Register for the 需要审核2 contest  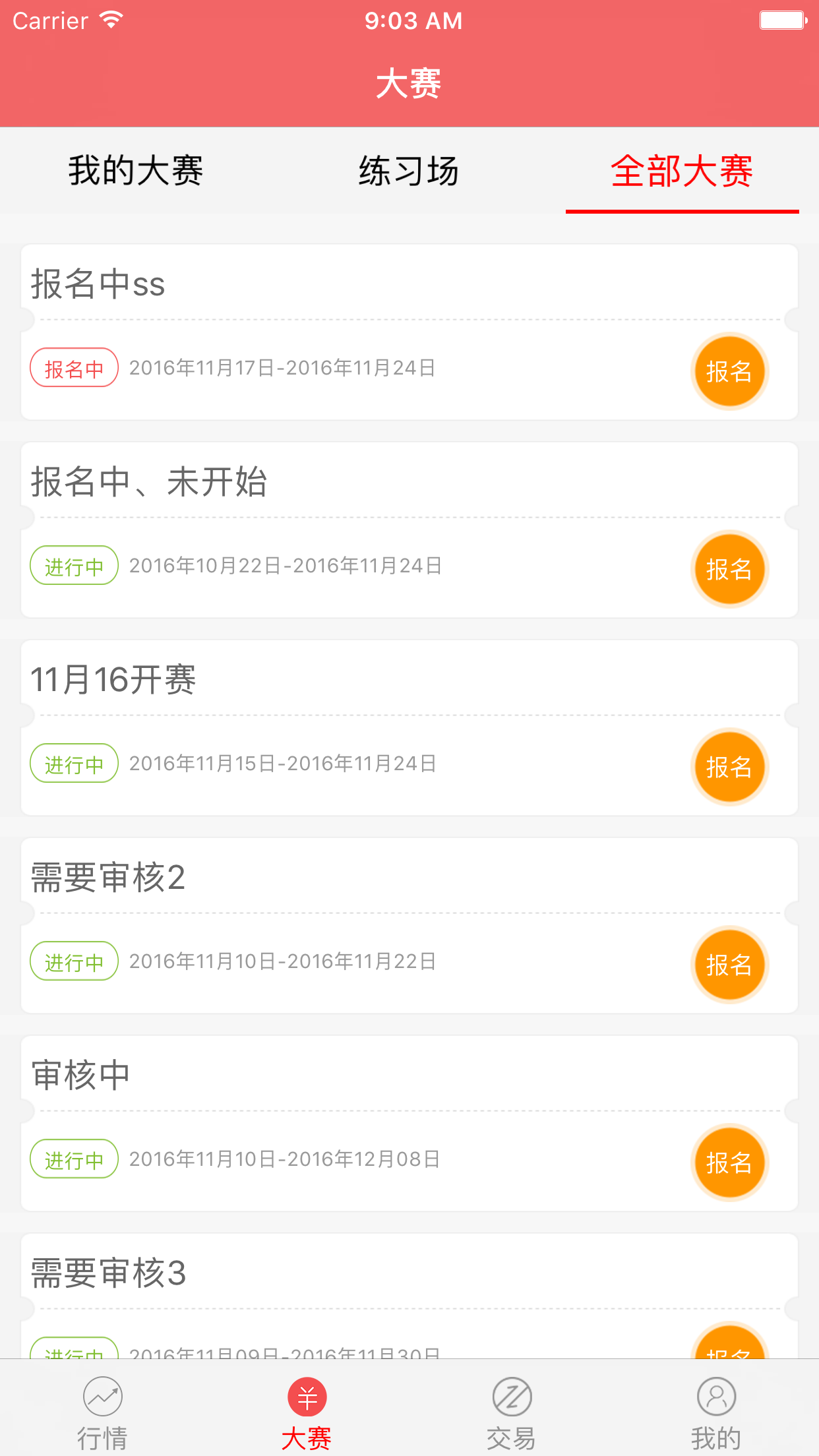pos(729,965)
